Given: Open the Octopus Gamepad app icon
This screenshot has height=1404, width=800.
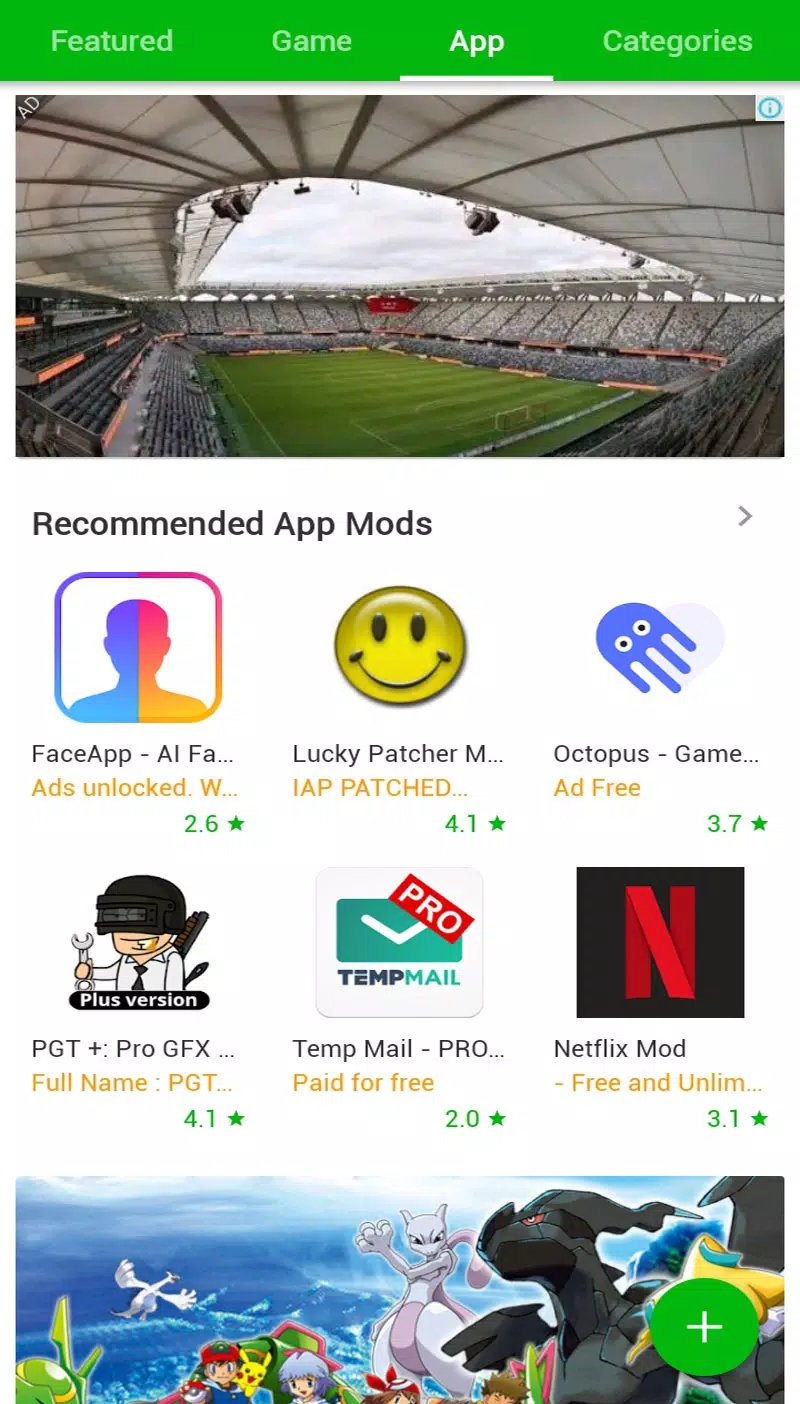Looking at the screenshot, I should (660, 646).
